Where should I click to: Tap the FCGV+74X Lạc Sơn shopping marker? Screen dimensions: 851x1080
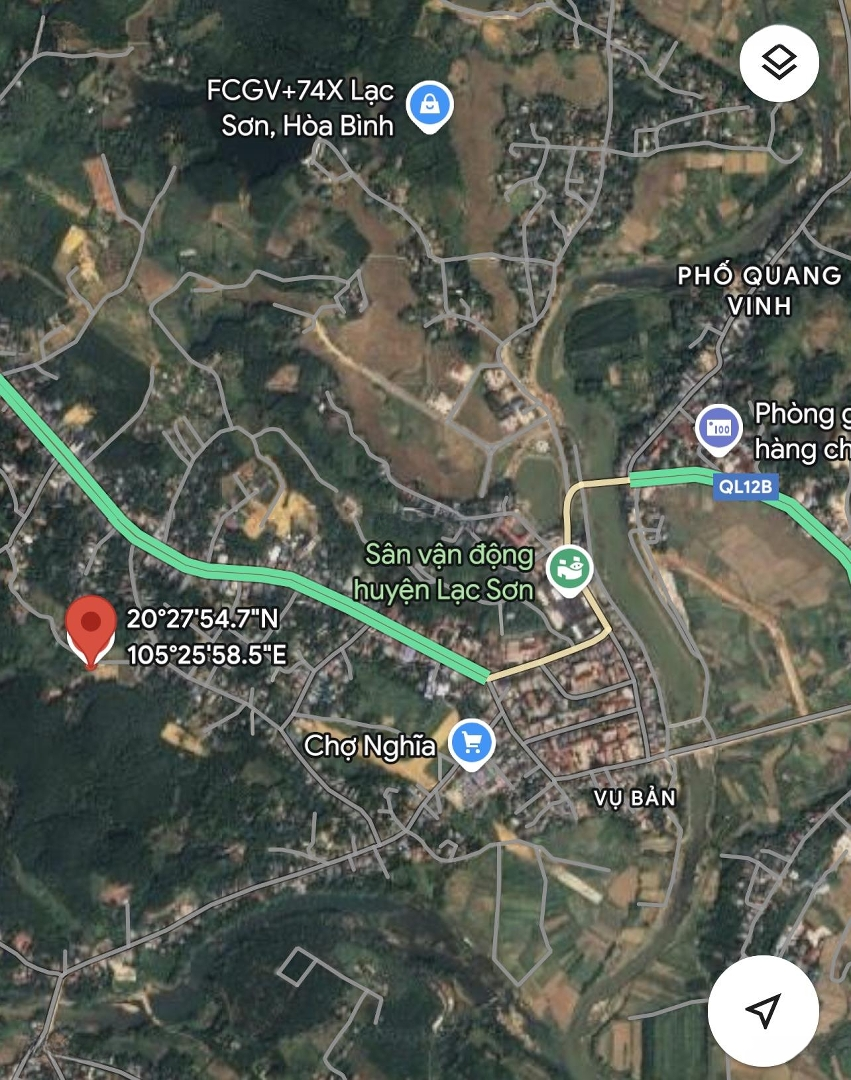pyautogui.click(x=430, y=105)
